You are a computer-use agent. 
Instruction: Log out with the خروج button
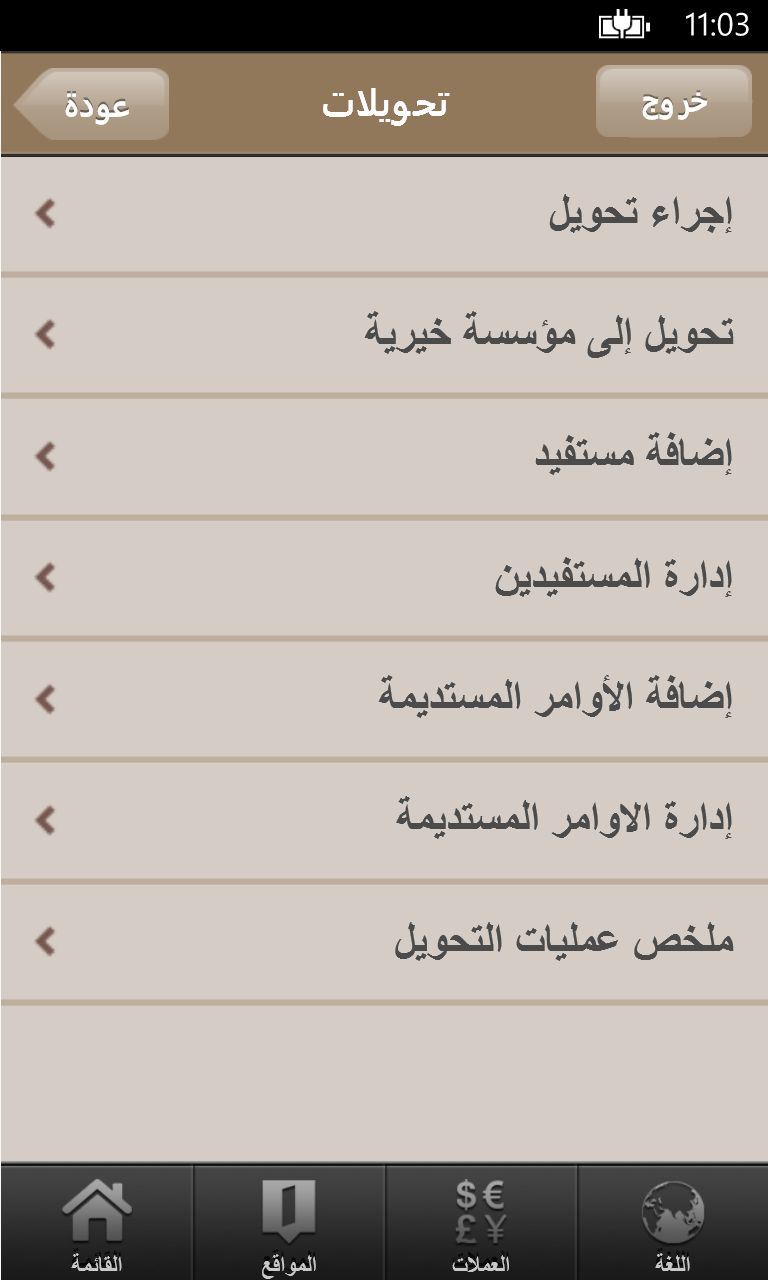(x=673, y=102)
